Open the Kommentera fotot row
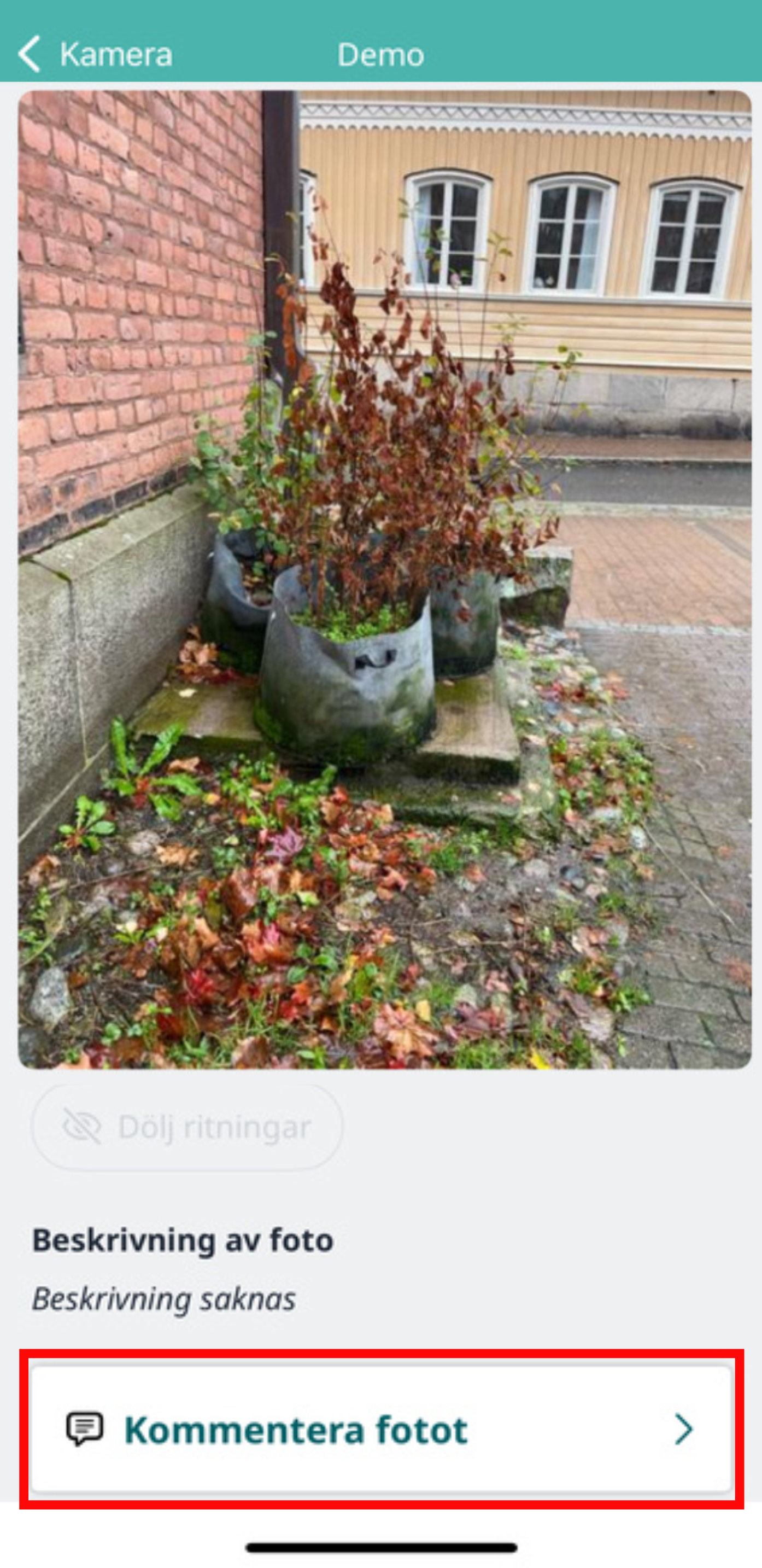 (x=382, y=1429)
